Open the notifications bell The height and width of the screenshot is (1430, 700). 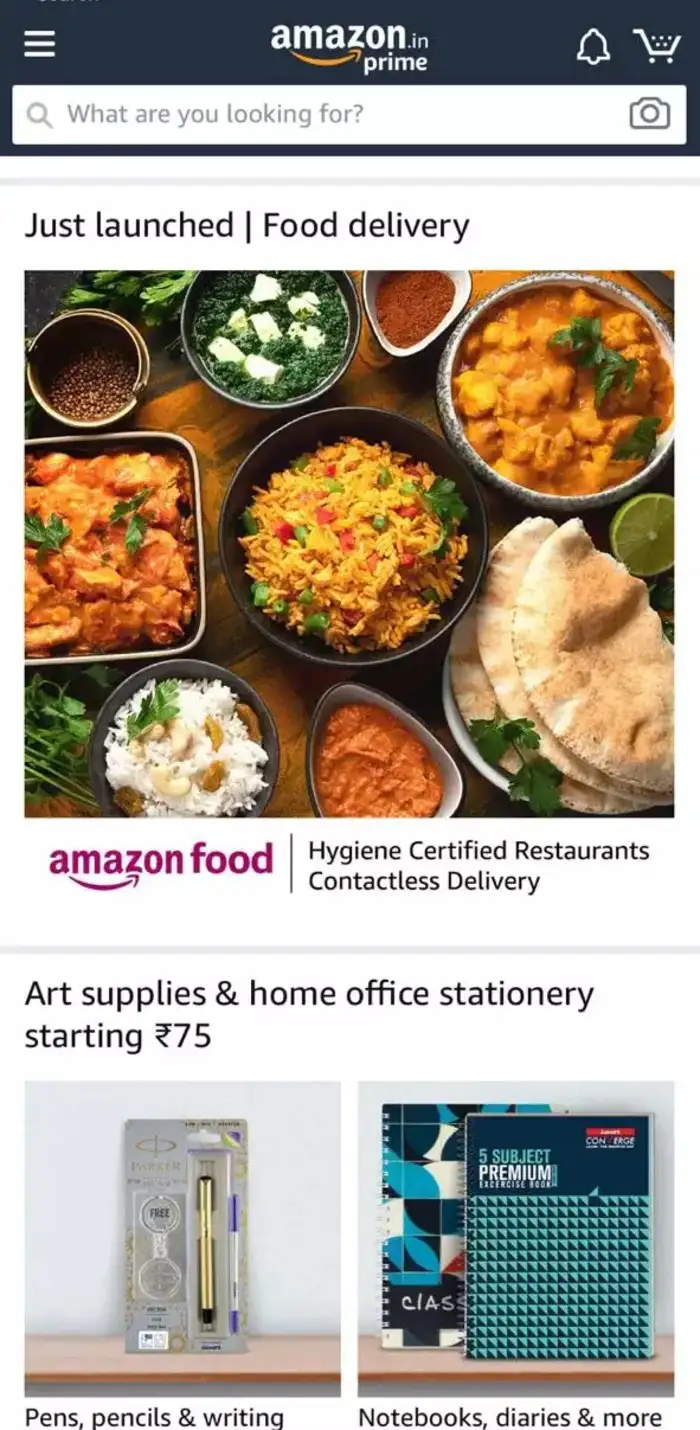tap(593, 46)
